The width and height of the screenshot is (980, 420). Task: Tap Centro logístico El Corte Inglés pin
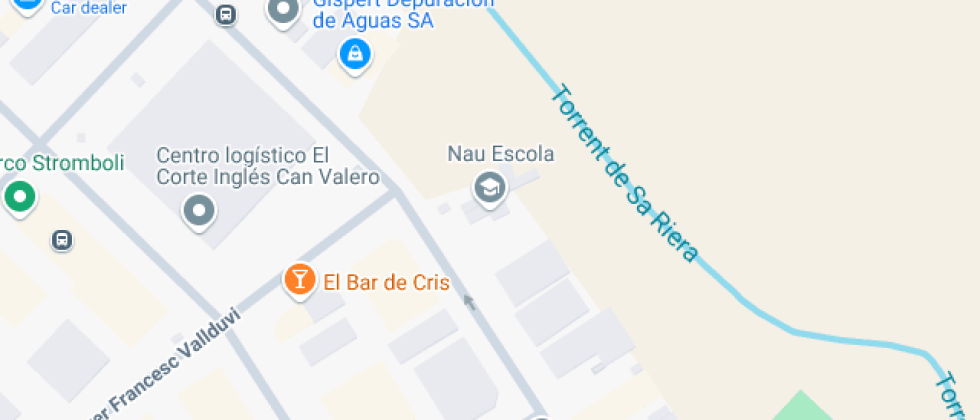click(199, 210)
